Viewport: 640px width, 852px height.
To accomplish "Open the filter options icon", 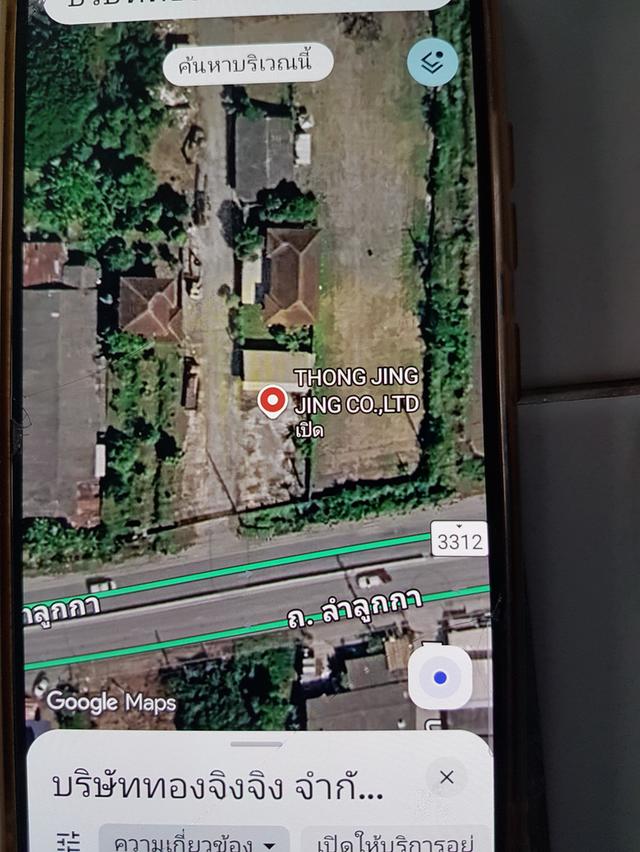I will point(68,842).
